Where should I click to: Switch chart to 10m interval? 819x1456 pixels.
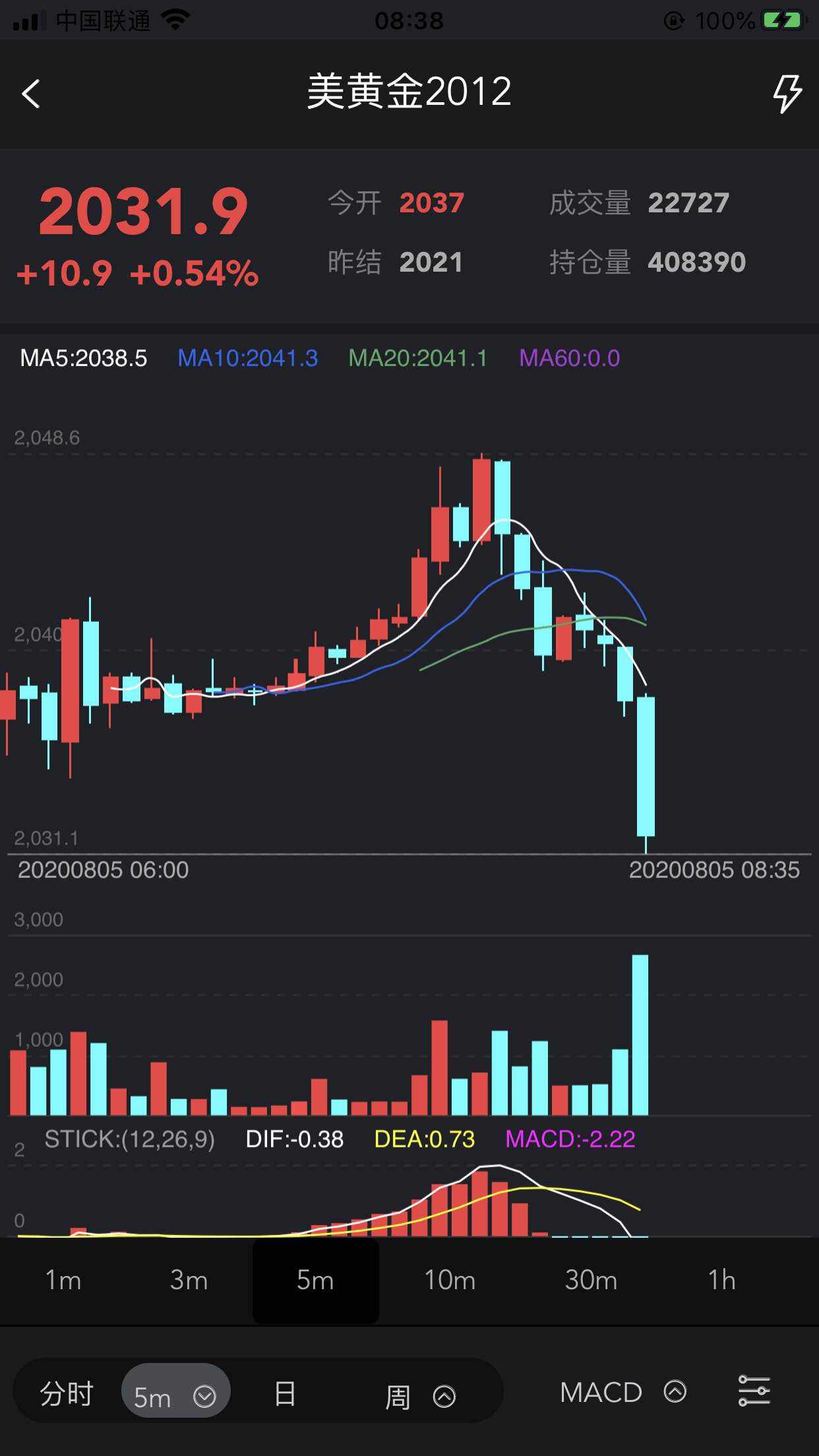tap(450, 1280)
